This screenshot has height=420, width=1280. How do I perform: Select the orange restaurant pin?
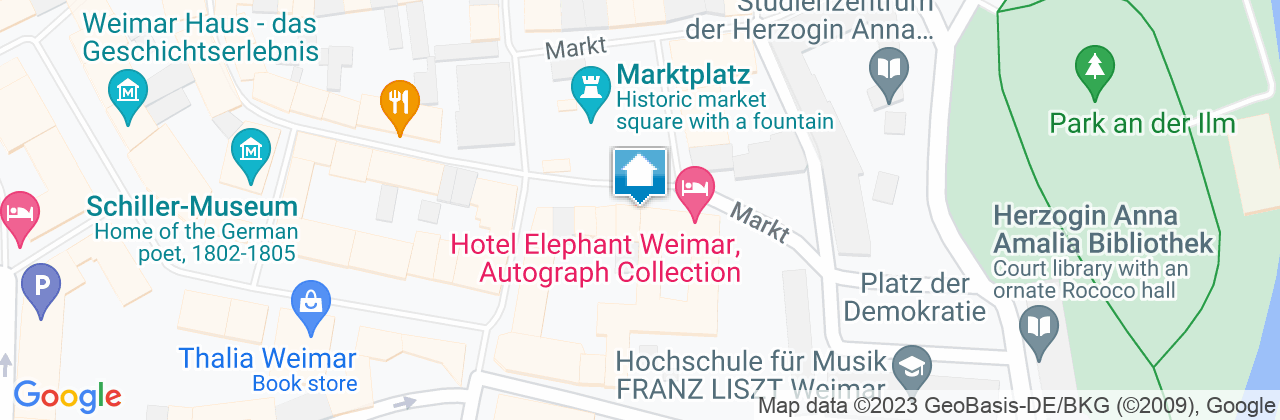[399, 101]
